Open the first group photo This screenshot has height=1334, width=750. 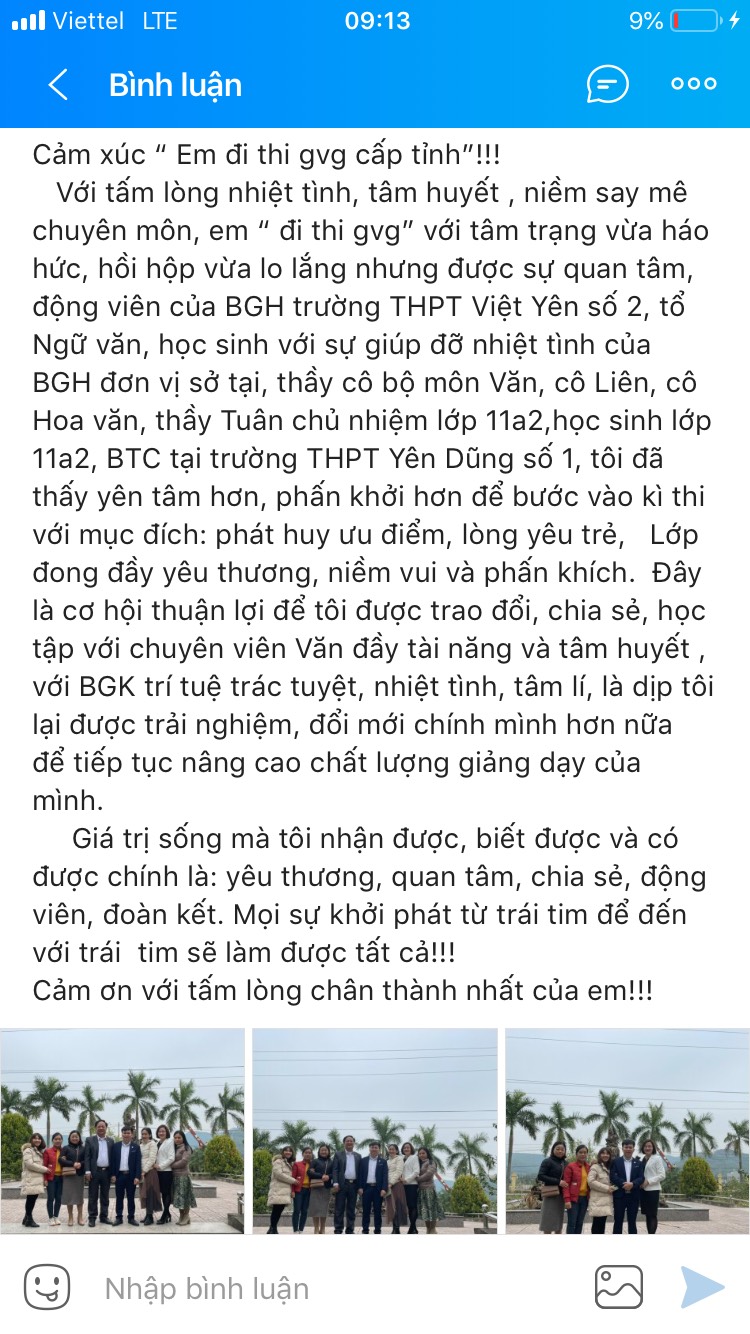[123, 1130]
